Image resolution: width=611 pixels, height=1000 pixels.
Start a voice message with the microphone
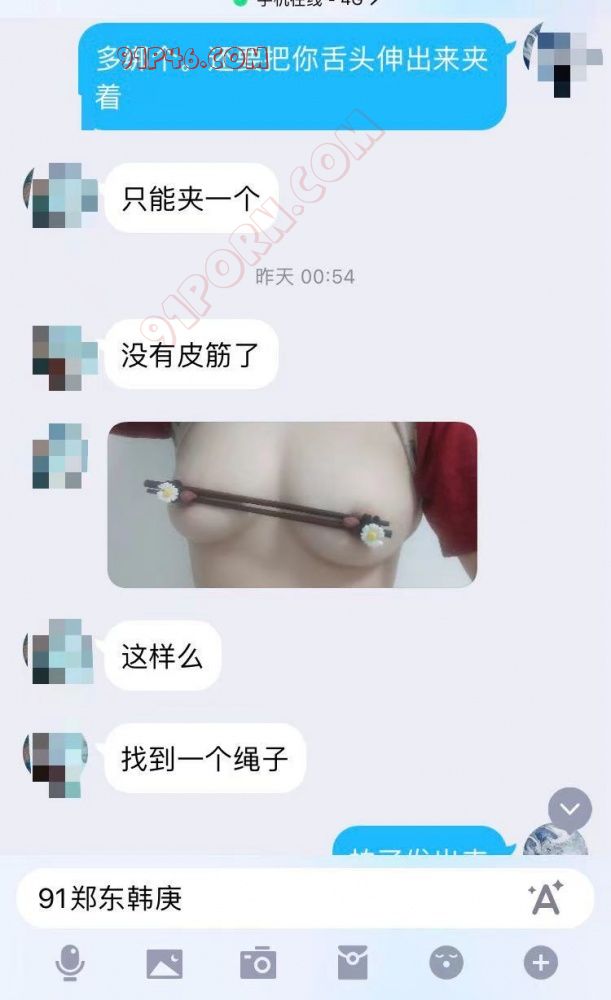click(x=69, y=963)
